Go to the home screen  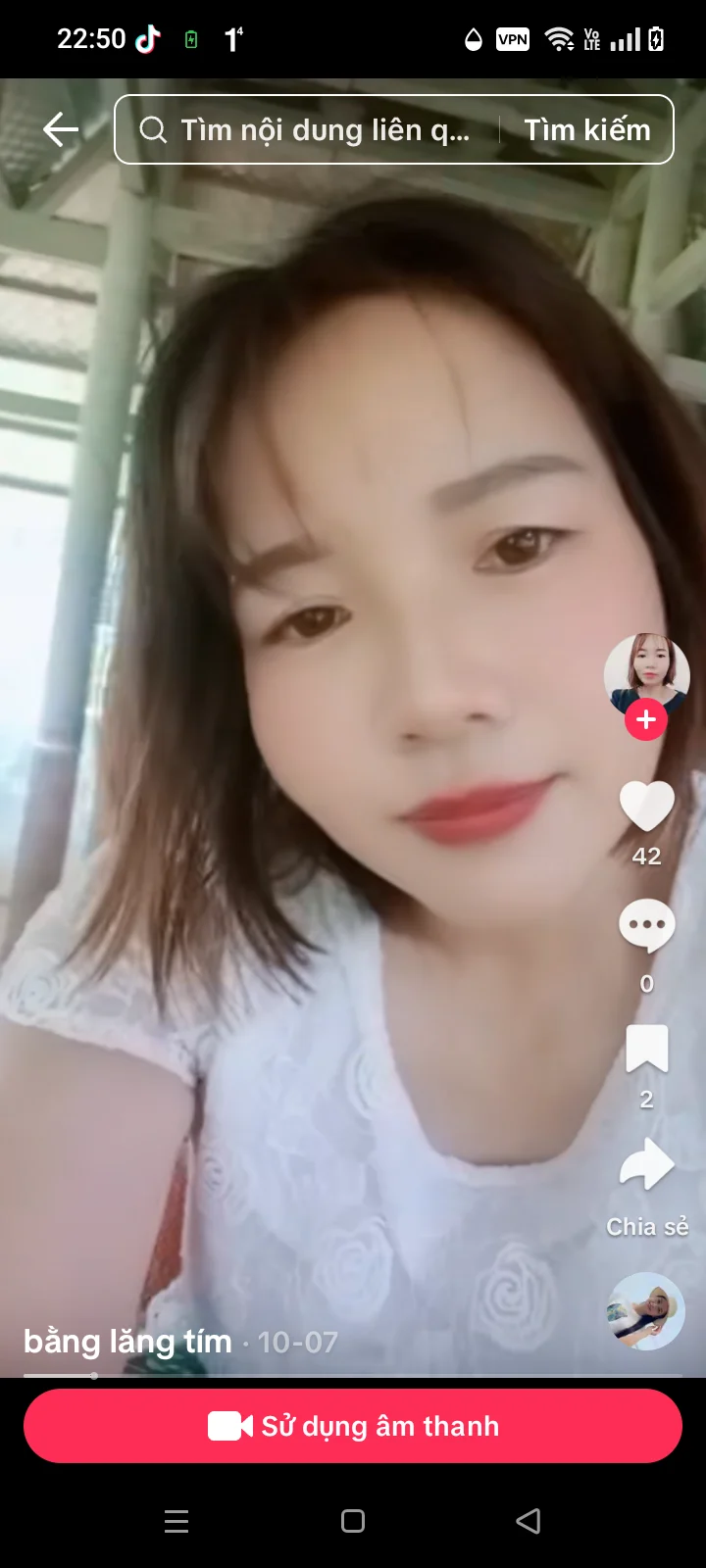(x=353, y=1521)
